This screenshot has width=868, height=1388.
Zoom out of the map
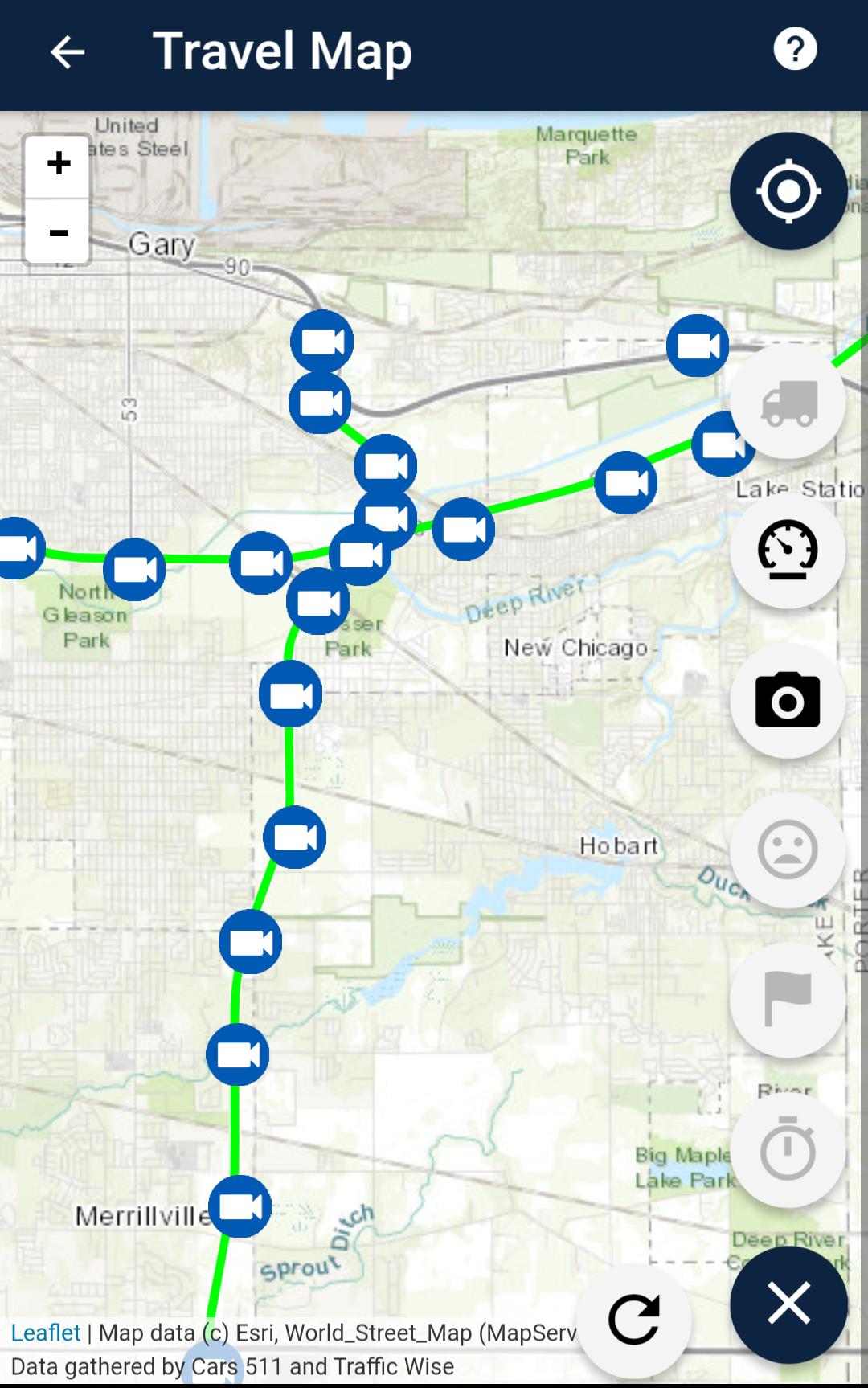(x=58, y=233)
